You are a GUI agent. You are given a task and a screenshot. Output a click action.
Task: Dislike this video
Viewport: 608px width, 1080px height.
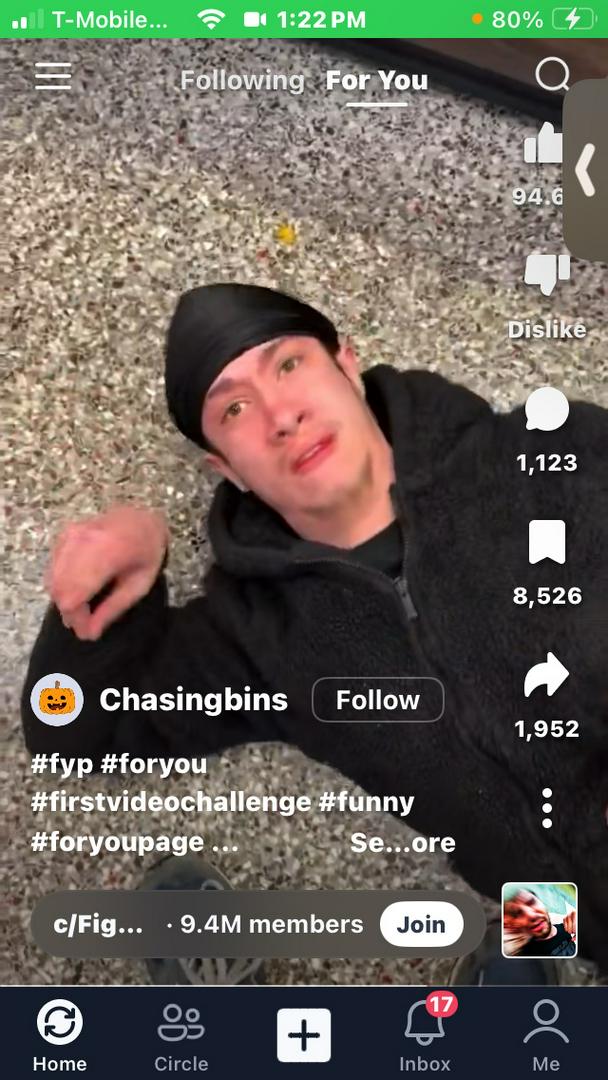546,275
